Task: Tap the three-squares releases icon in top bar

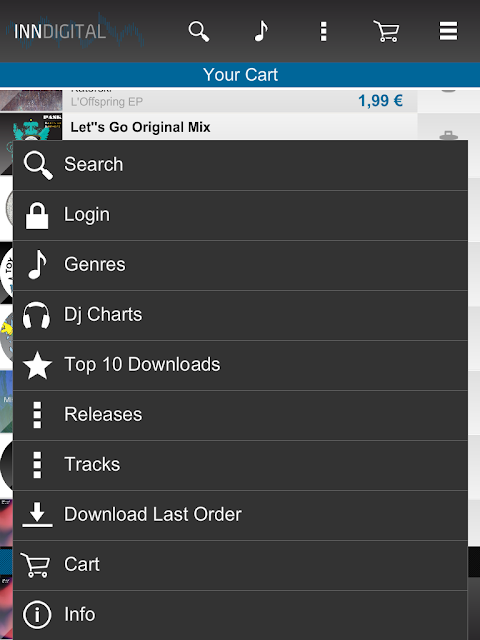Action: point(323,31)
